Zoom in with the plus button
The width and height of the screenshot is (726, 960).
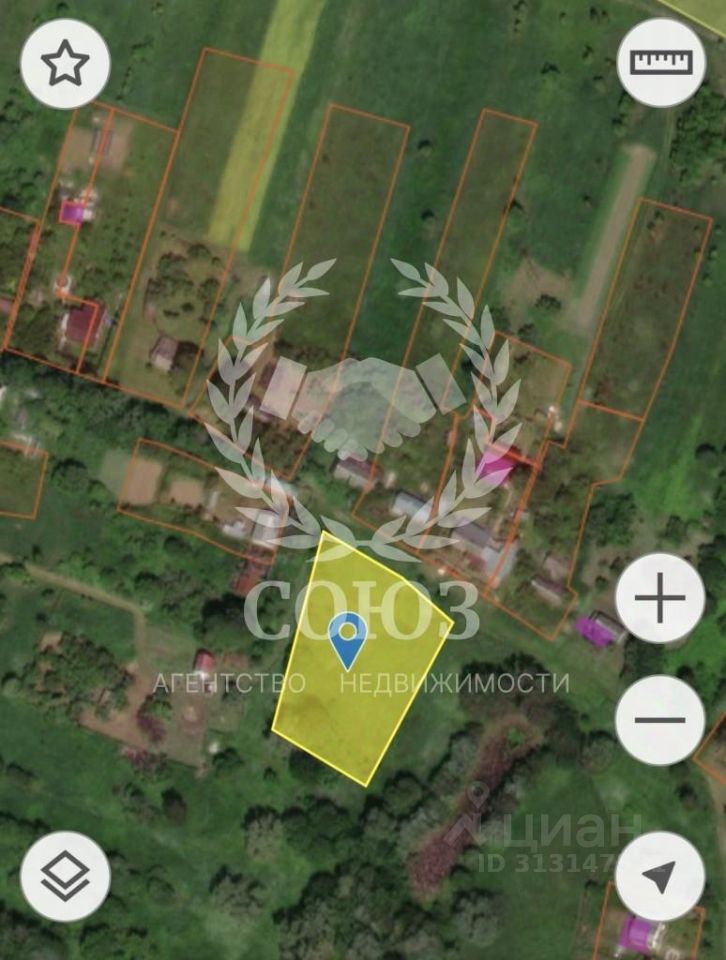[x=660, y=600]
